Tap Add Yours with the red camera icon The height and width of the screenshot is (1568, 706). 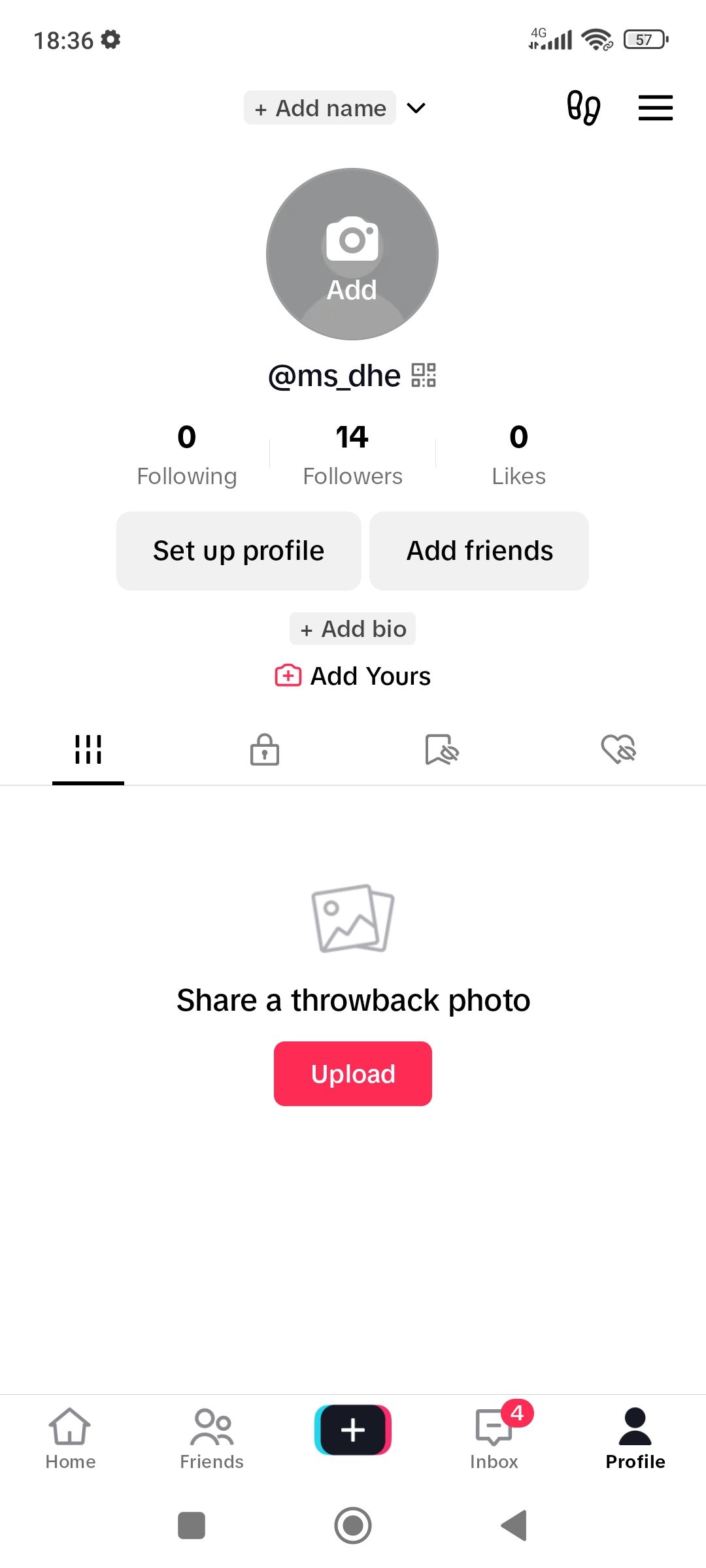[x=352, y=676]
